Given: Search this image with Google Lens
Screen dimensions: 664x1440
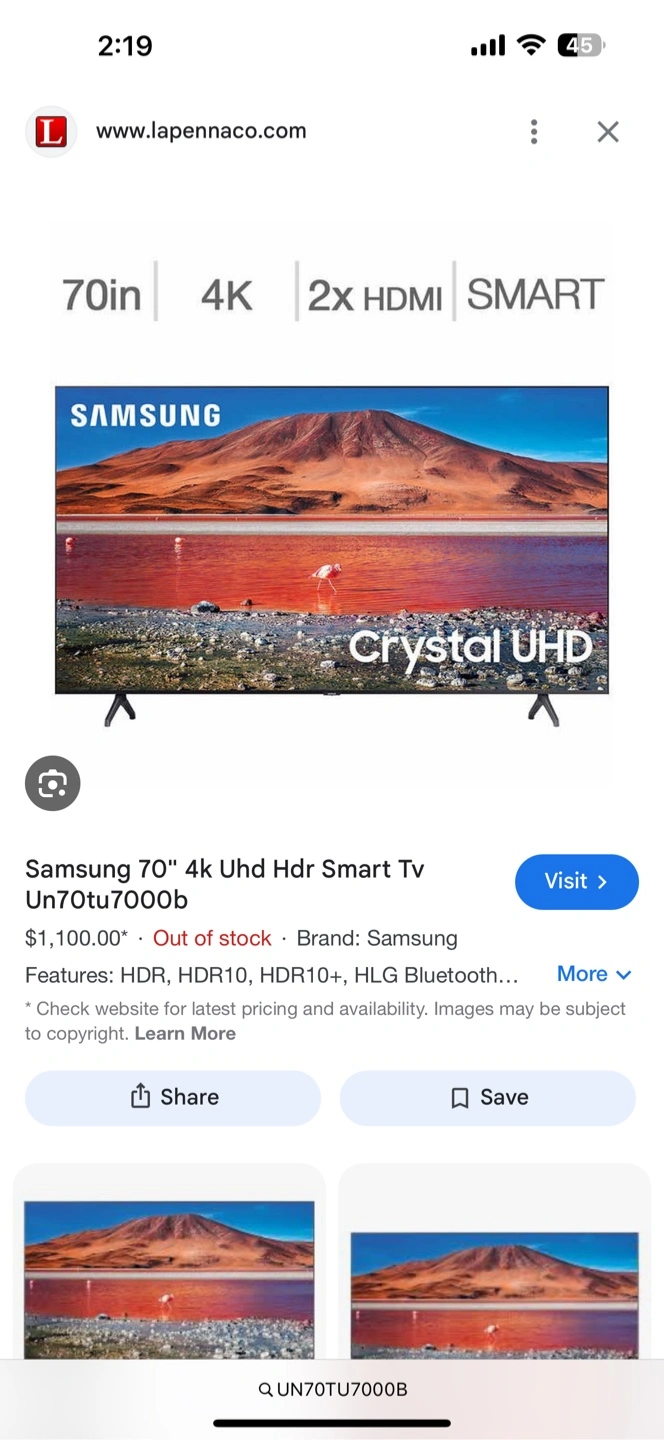Looking at the screenshot, I should 53,784.
